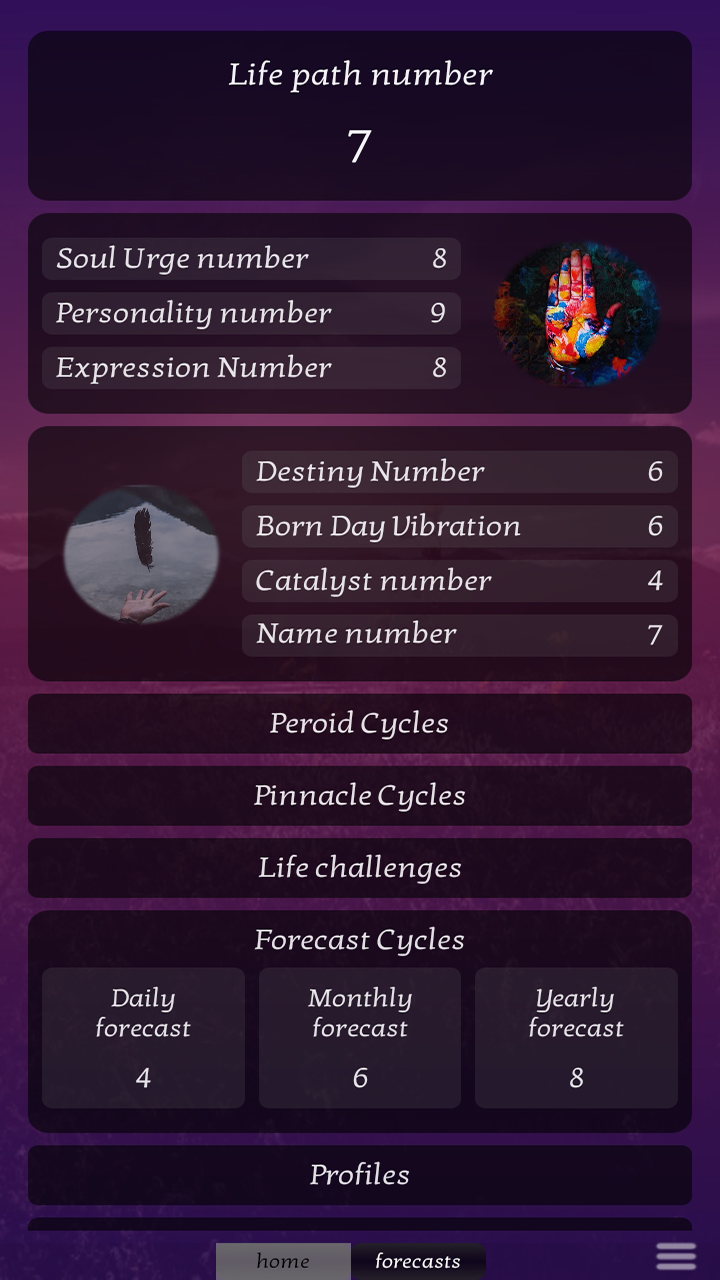Select the Monthly forecast card
Image resolution: width=720 pixels, height=1280 pixels.
pyautogui.click(x=360, y=1037)
